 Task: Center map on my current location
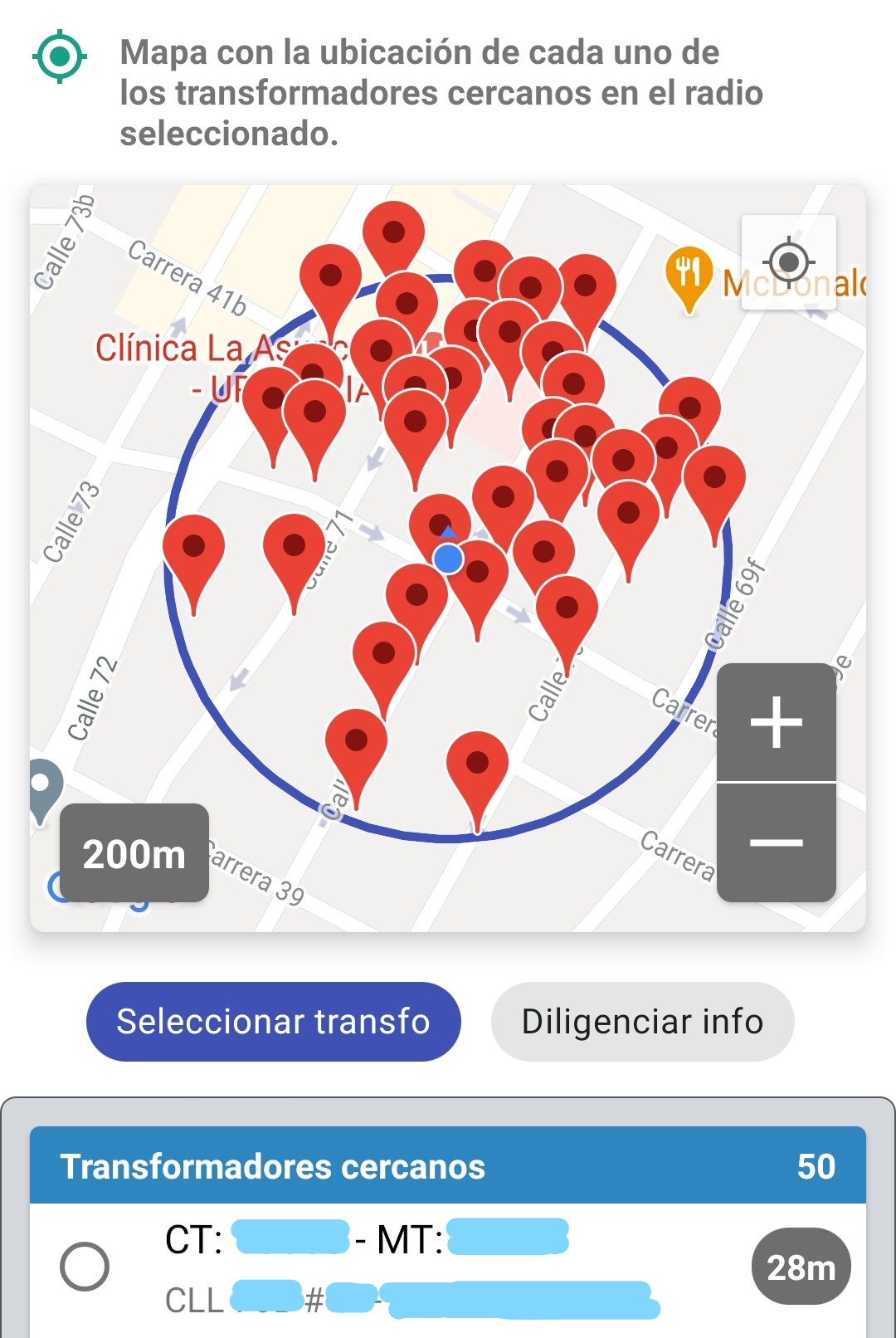click(788, 262)
